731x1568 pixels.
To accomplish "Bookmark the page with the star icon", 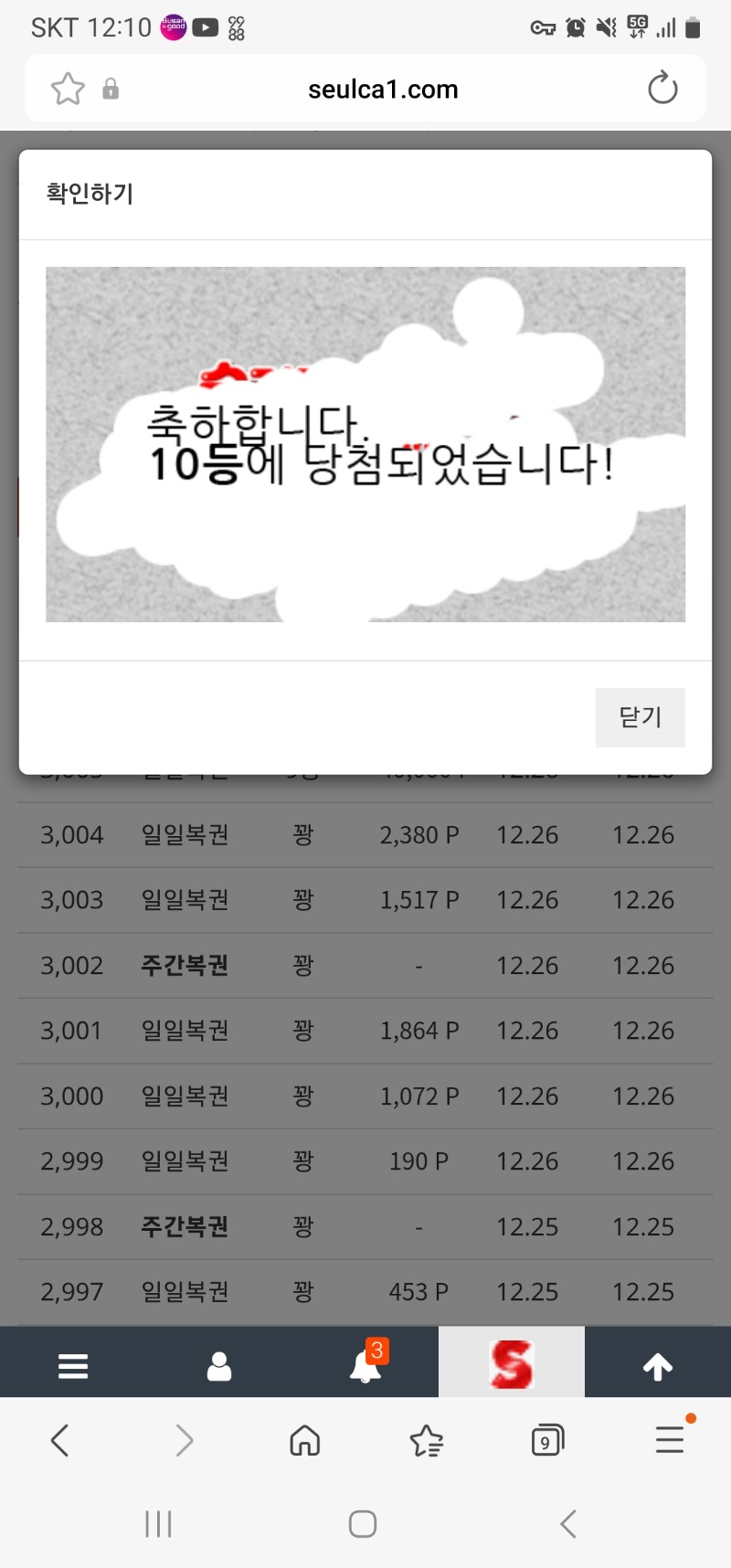I will coord(68,89).
